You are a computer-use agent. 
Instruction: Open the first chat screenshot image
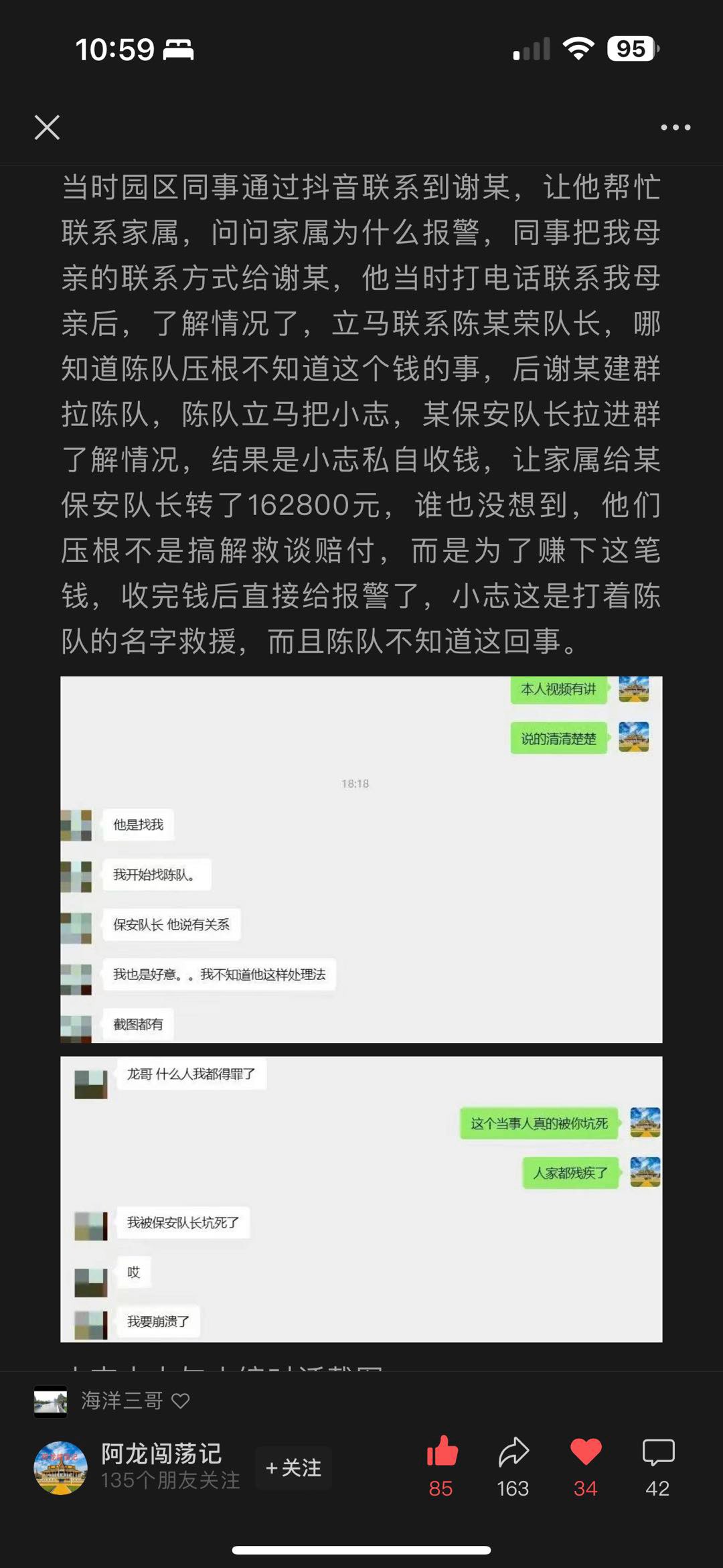point(361,859)
